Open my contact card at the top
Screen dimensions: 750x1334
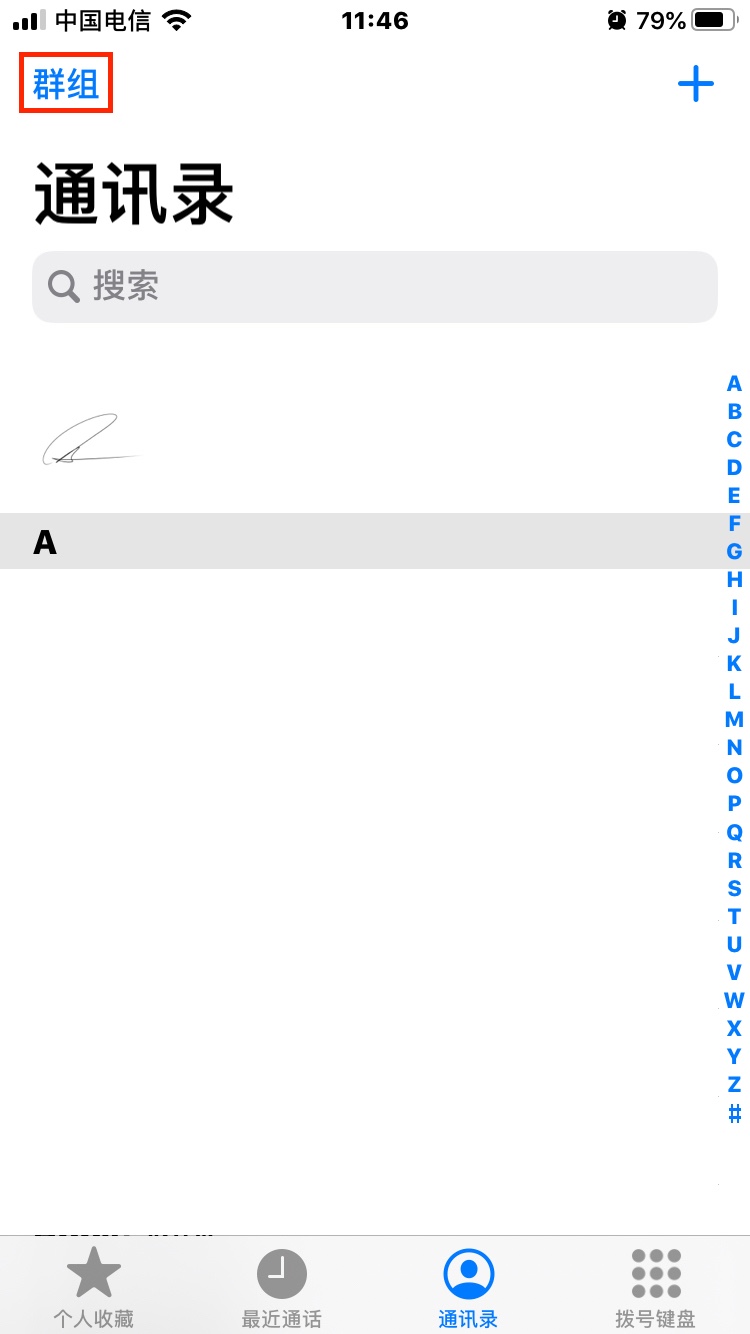[90, 440]
